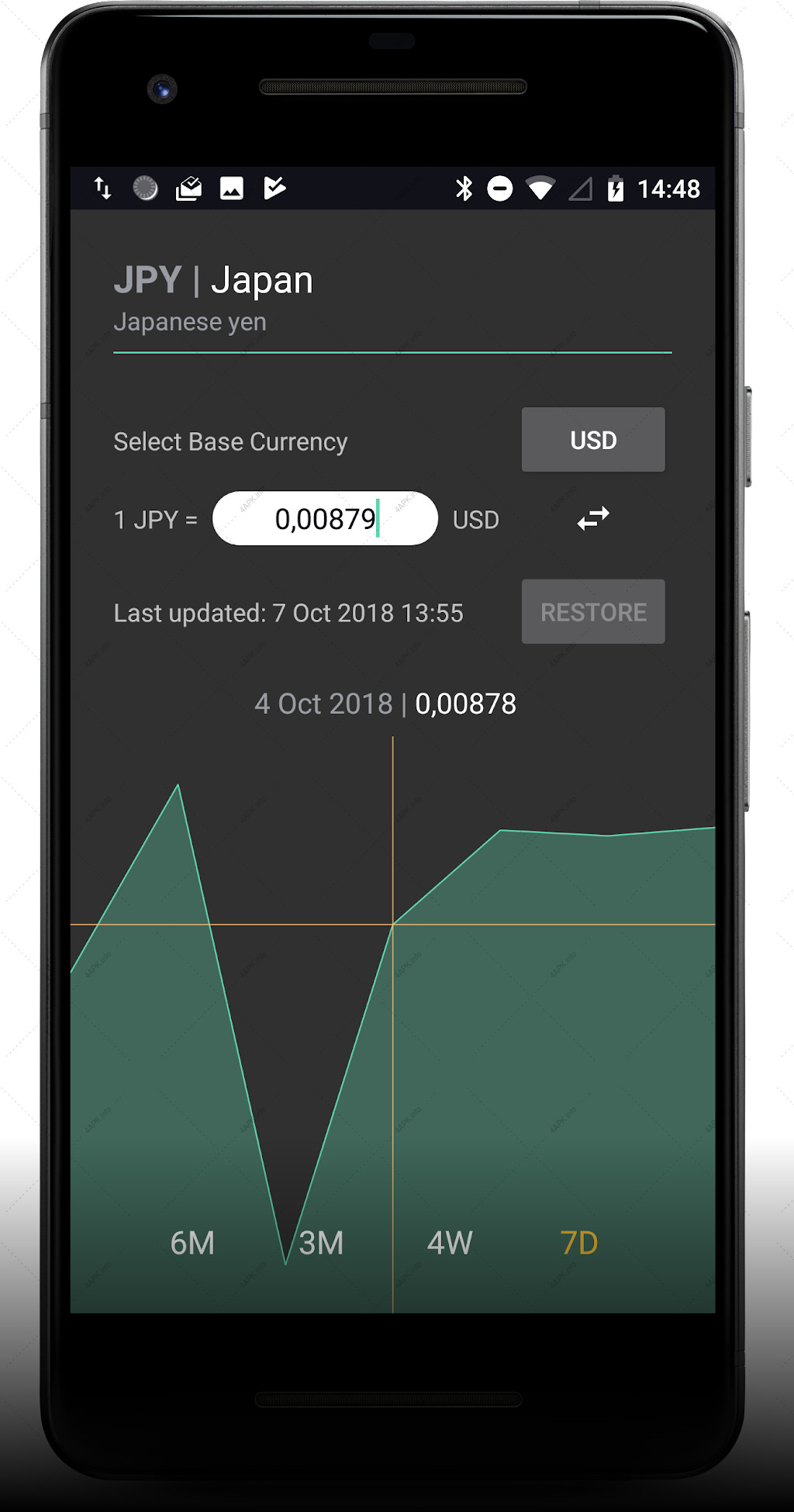This screenshot has height=1512, width=794.
Task: Edit the JPY to USD rate field
Action: click(x=325, y=518)
